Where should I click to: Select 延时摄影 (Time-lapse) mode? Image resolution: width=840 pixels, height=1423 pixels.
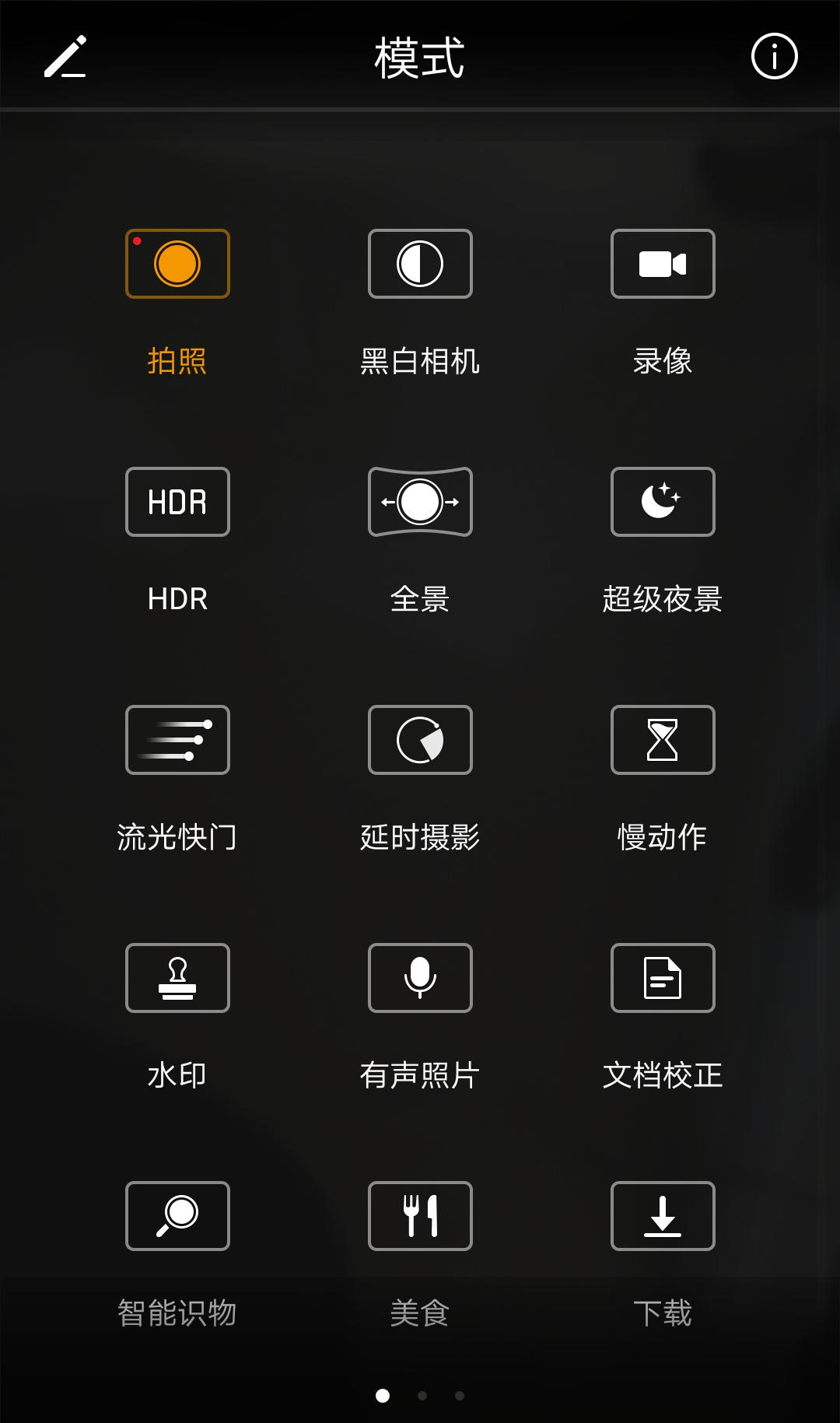point(420,740)
